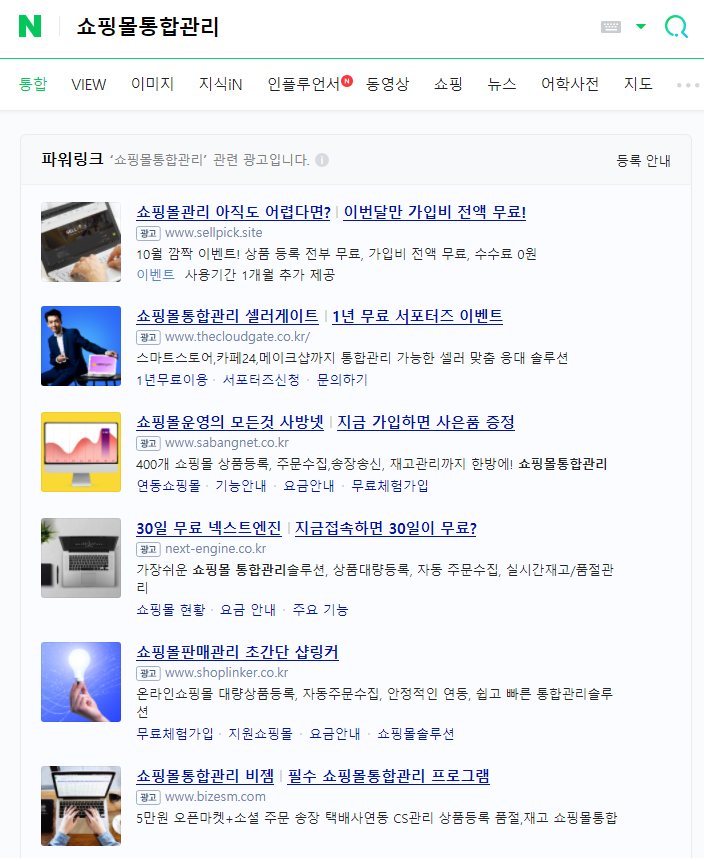Go to Naver home via N logo

pos(31,27)
